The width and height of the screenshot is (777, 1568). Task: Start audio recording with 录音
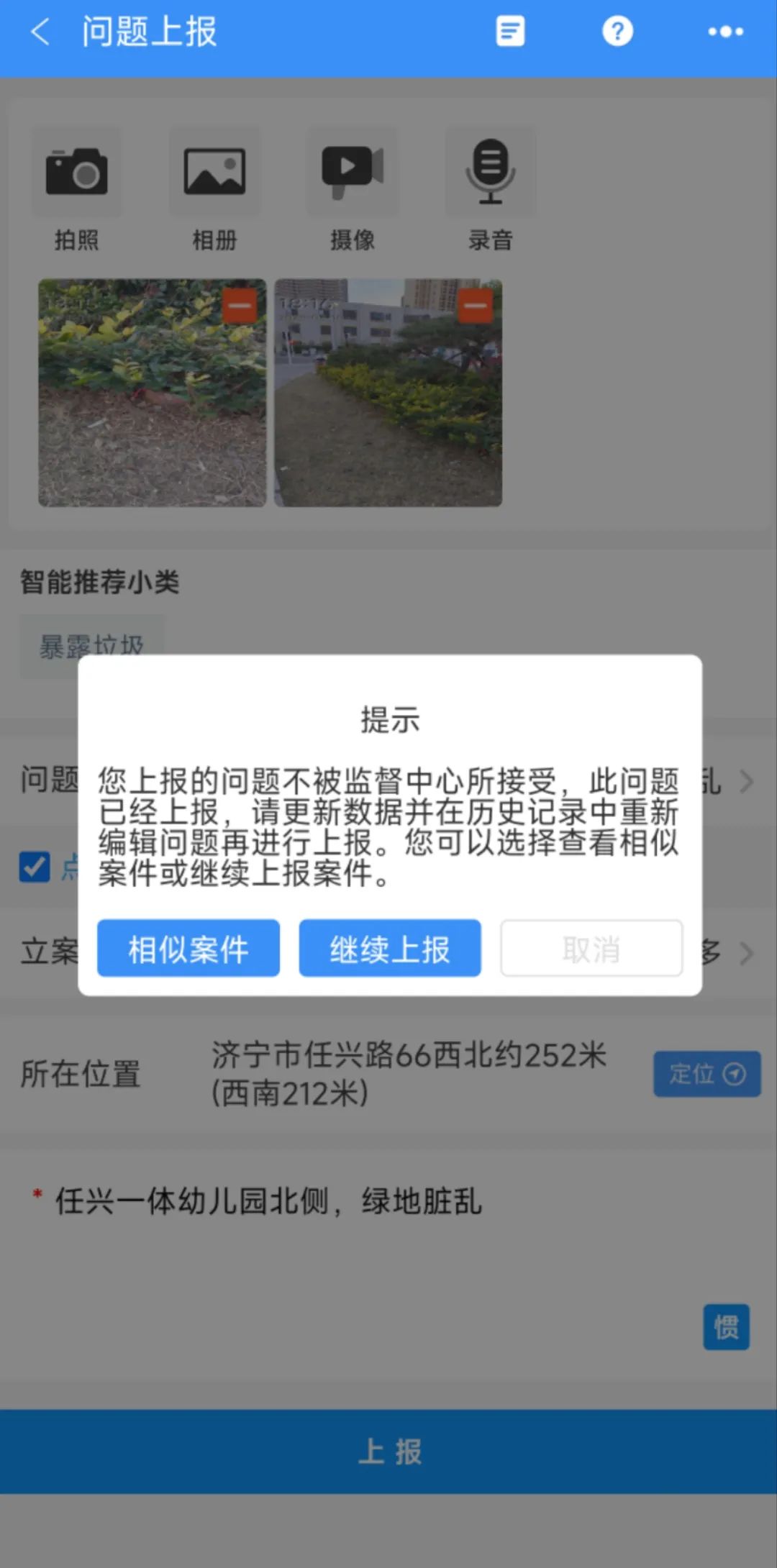click(x=491, y=174)
